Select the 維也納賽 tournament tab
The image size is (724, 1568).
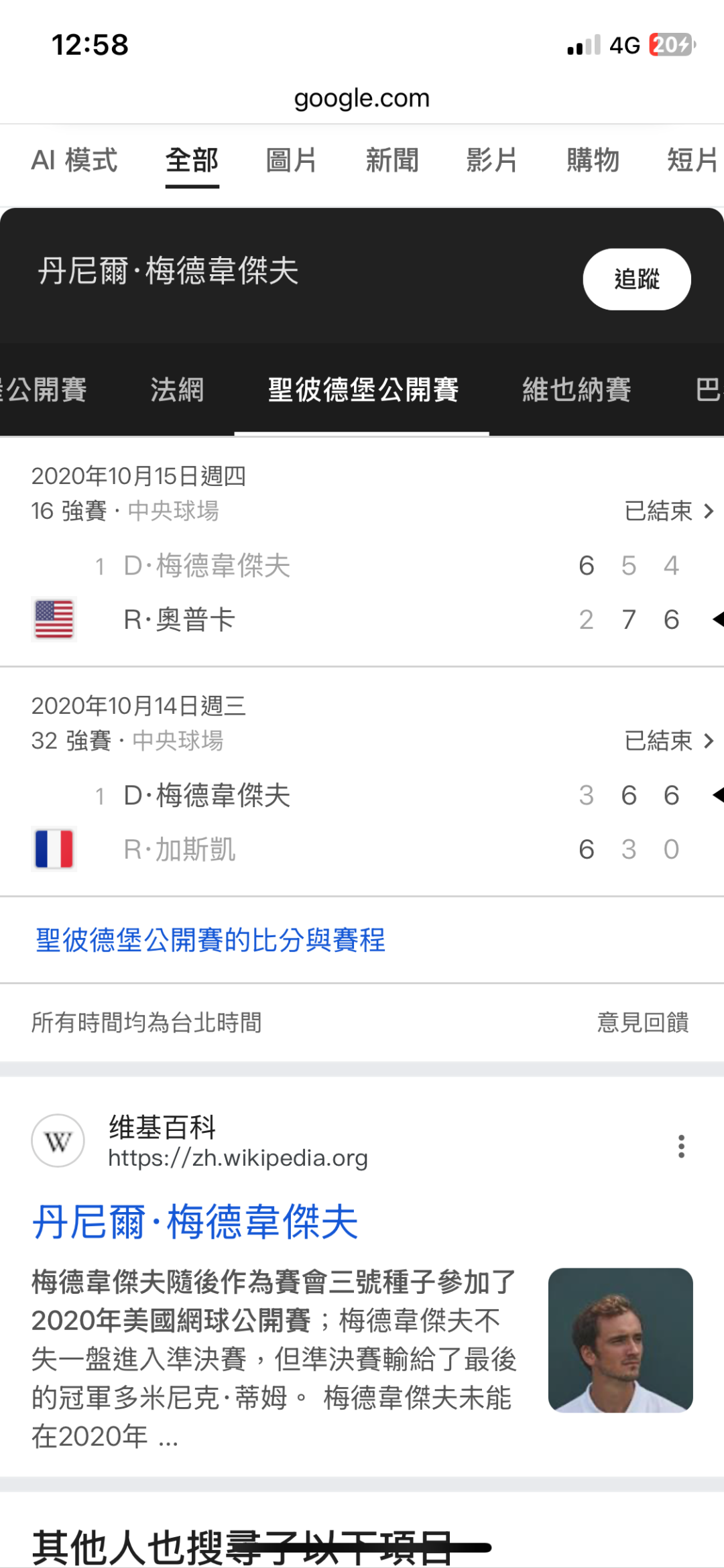click(x=577, y=389)
